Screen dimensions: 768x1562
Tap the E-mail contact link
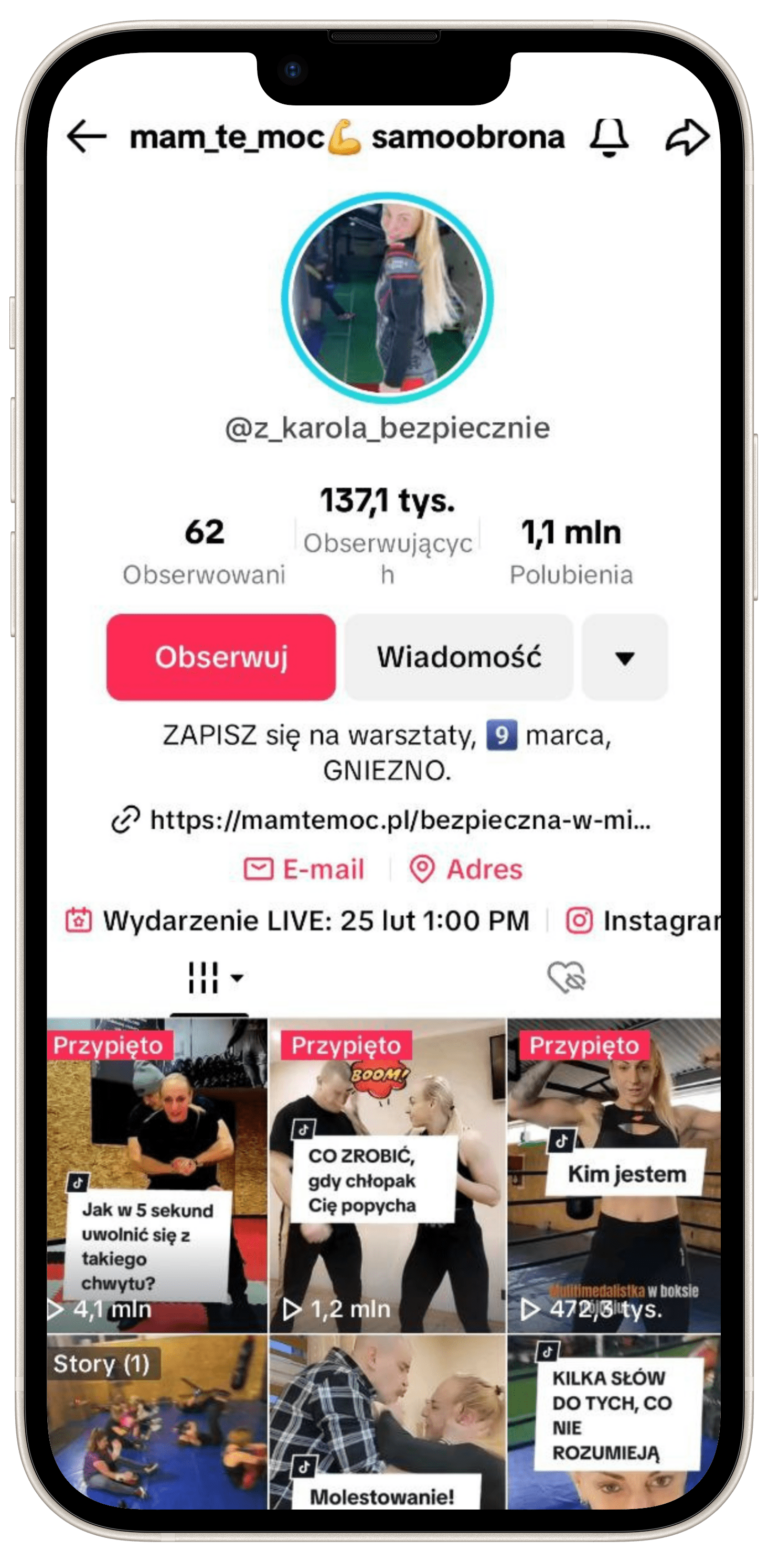(x=305, y=869)
